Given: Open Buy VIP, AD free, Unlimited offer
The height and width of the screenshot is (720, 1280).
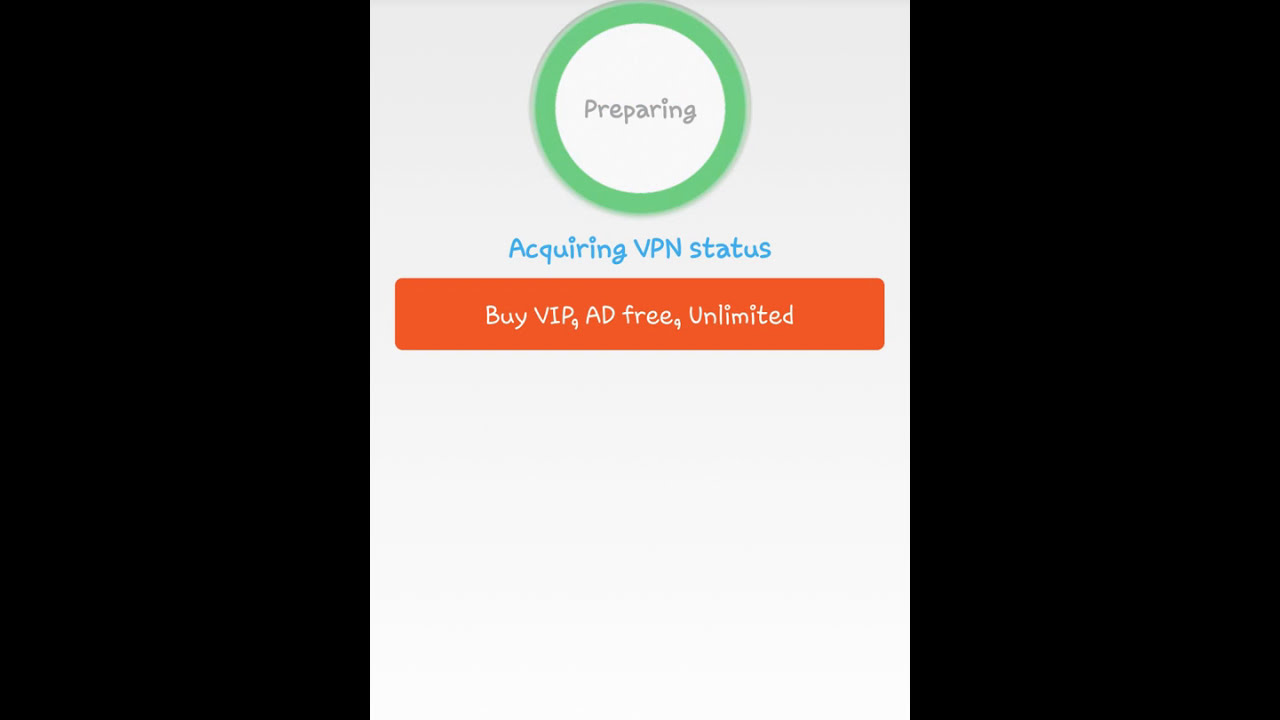Looking at the screenshot, I should point(640,314).
